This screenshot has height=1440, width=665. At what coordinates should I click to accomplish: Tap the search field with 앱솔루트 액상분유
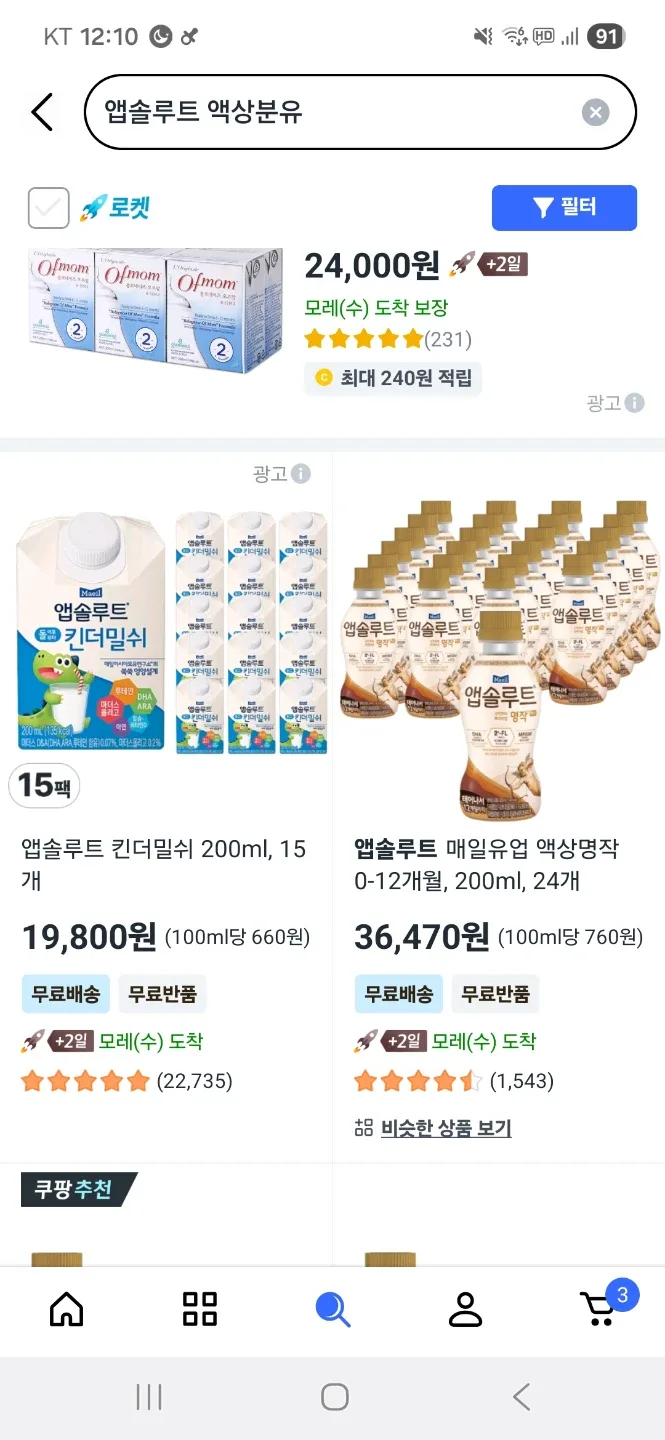point(330,112)
